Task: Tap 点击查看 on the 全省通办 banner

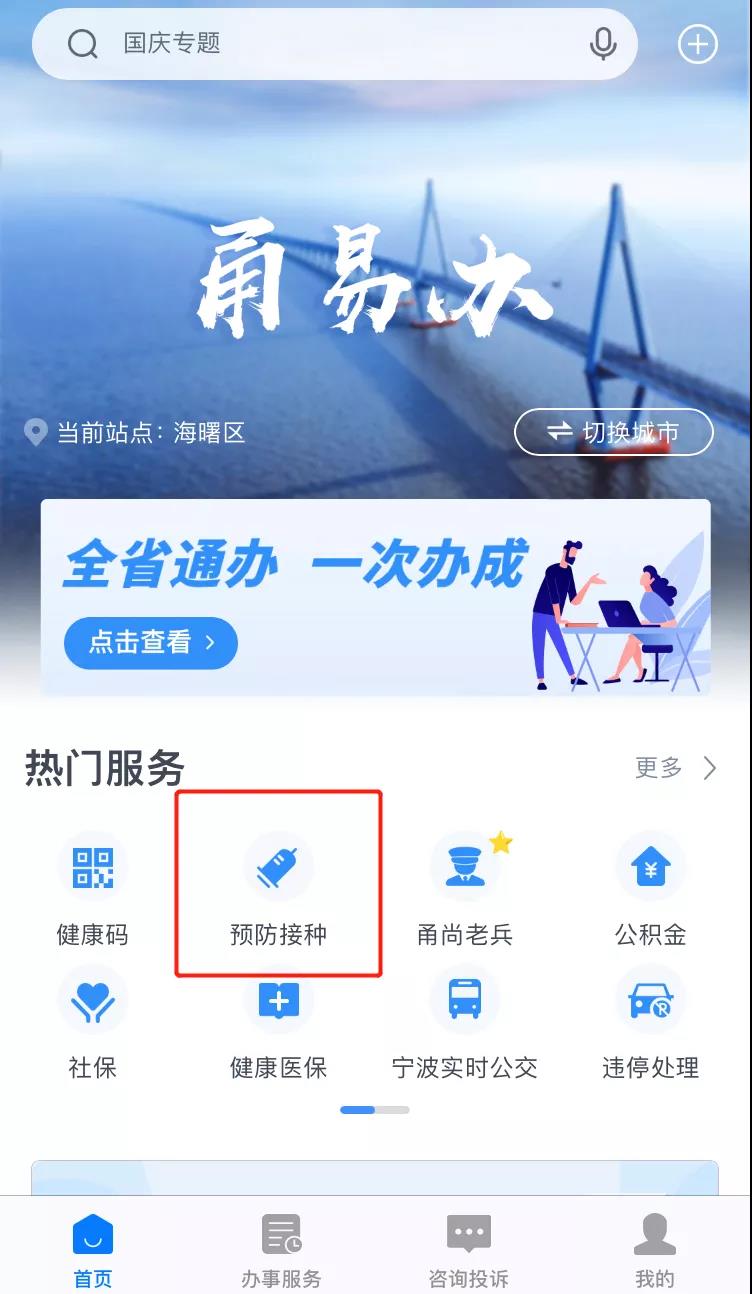Action: (x=150, y=642)
